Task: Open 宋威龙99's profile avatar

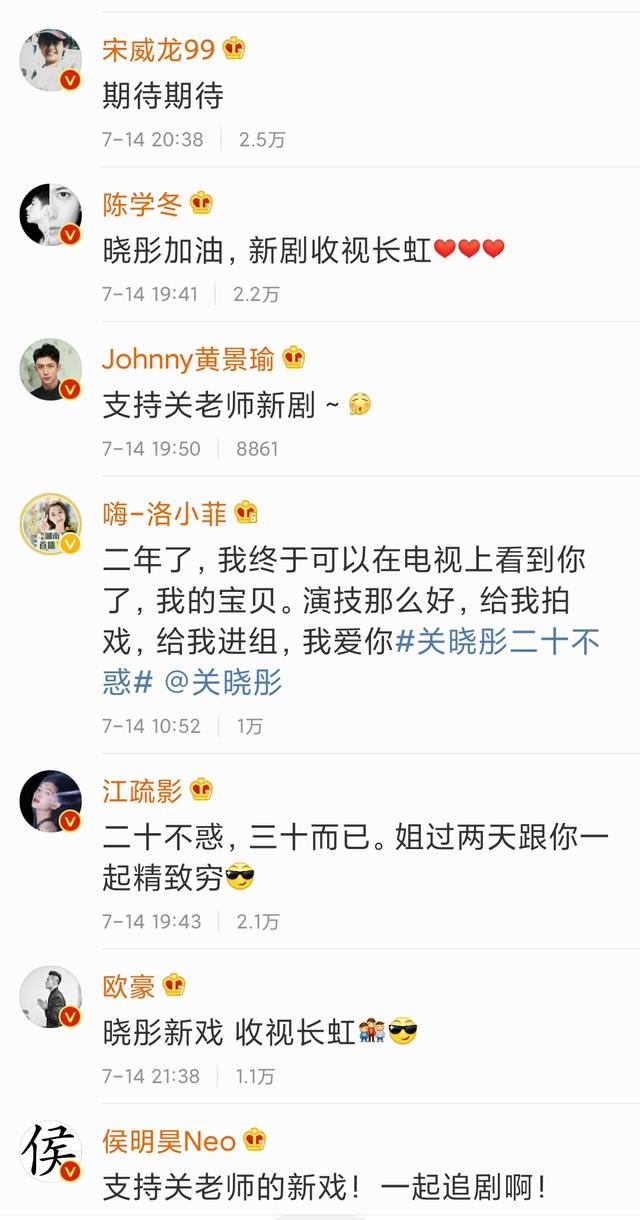Action: click(x=51, y=60)
